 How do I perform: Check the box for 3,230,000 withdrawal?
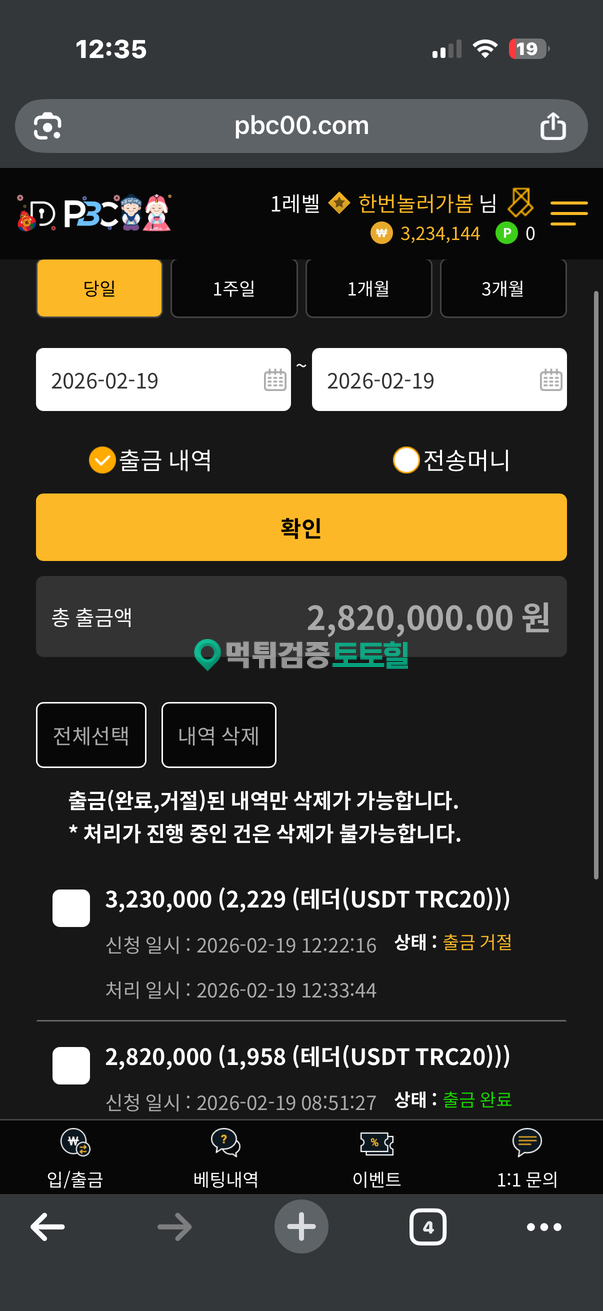(x=71, y=909)
